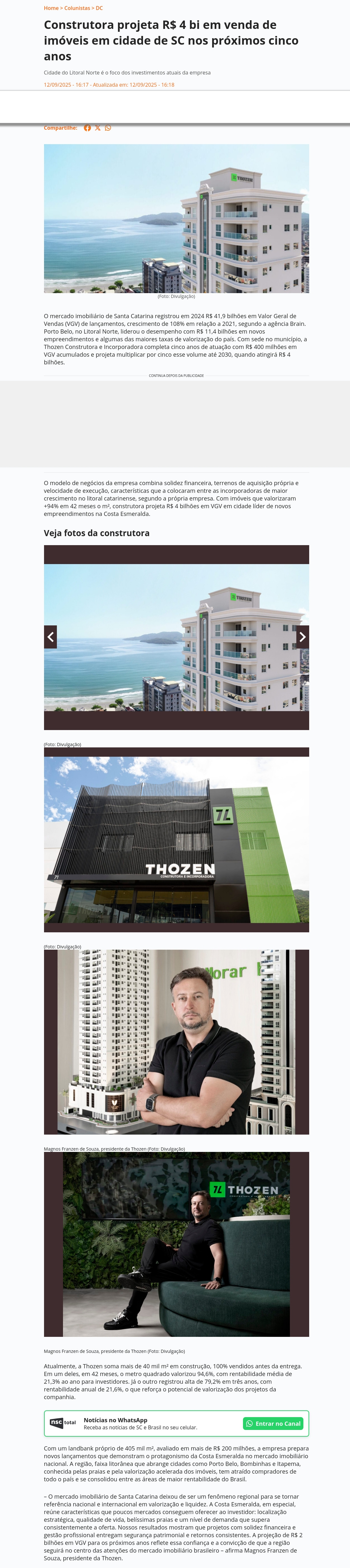Share this article on Facebook
The image size is (350, 1568).
pyautogui.click(x=87, y=128)
